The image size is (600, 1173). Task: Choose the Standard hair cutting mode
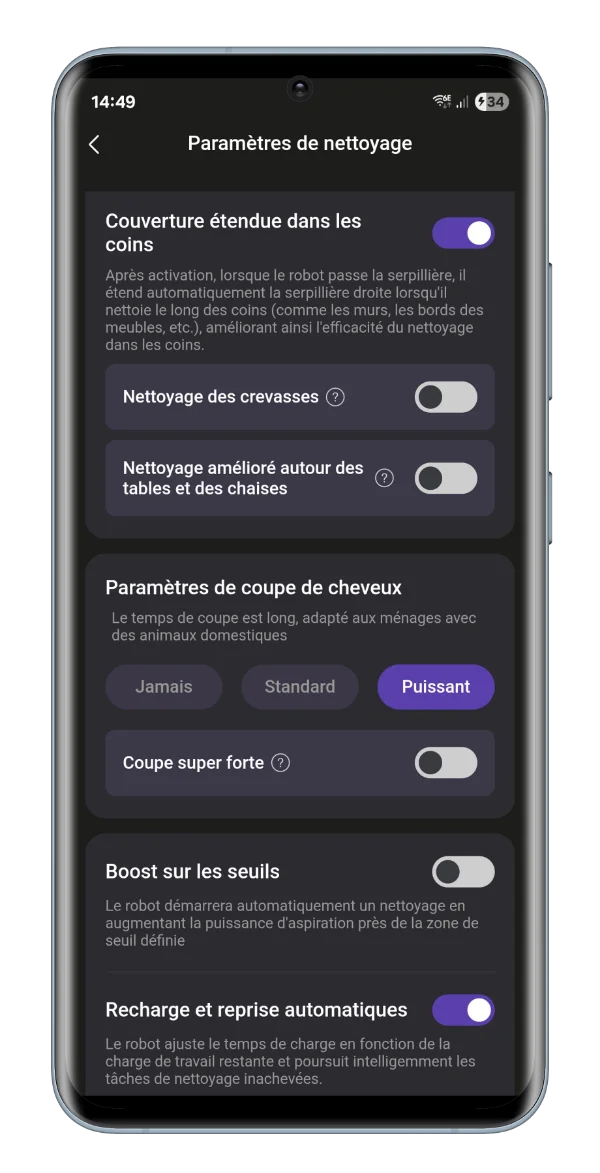point(299,687)
